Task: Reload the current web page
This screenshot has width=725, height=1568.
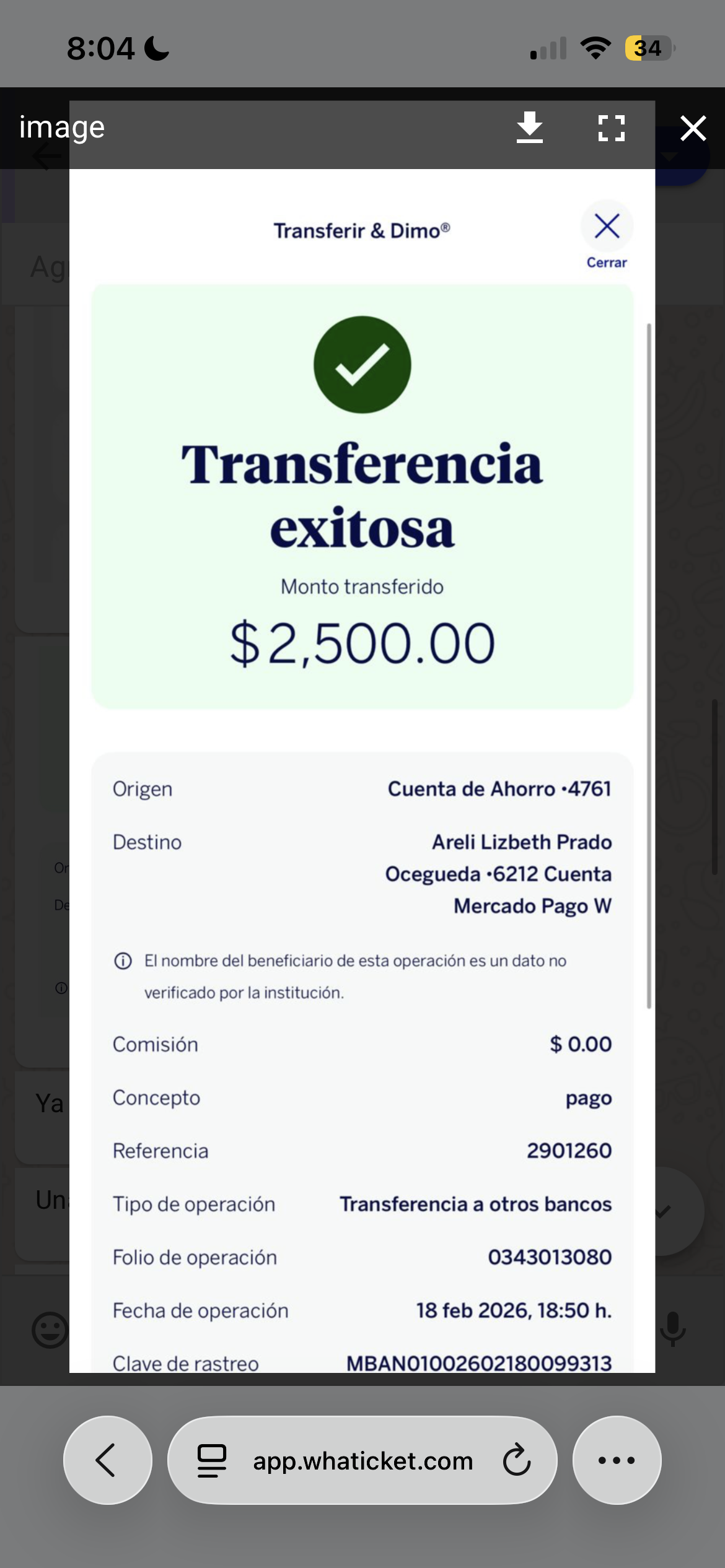Action: [516, 1460]
